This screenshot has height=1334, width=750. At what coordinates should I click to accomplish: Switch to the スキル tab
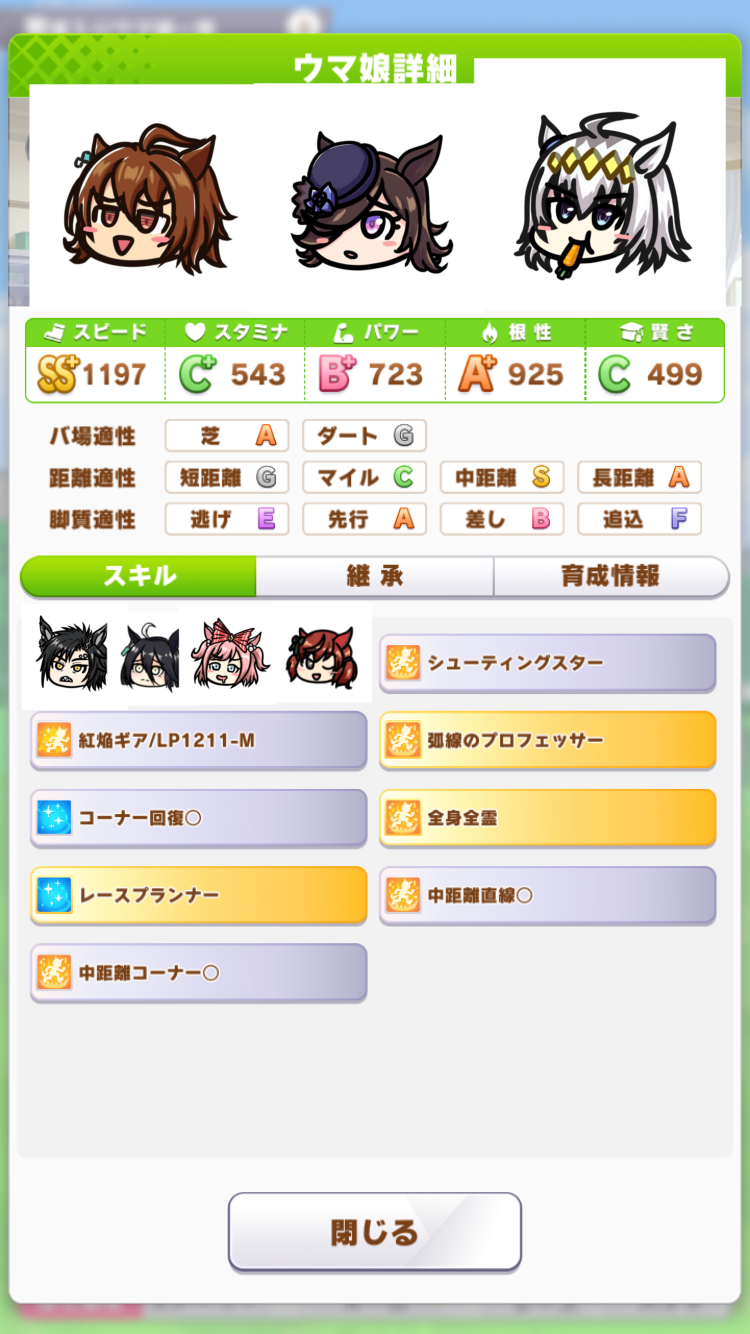pyautogui.click(x=138, y=576)
